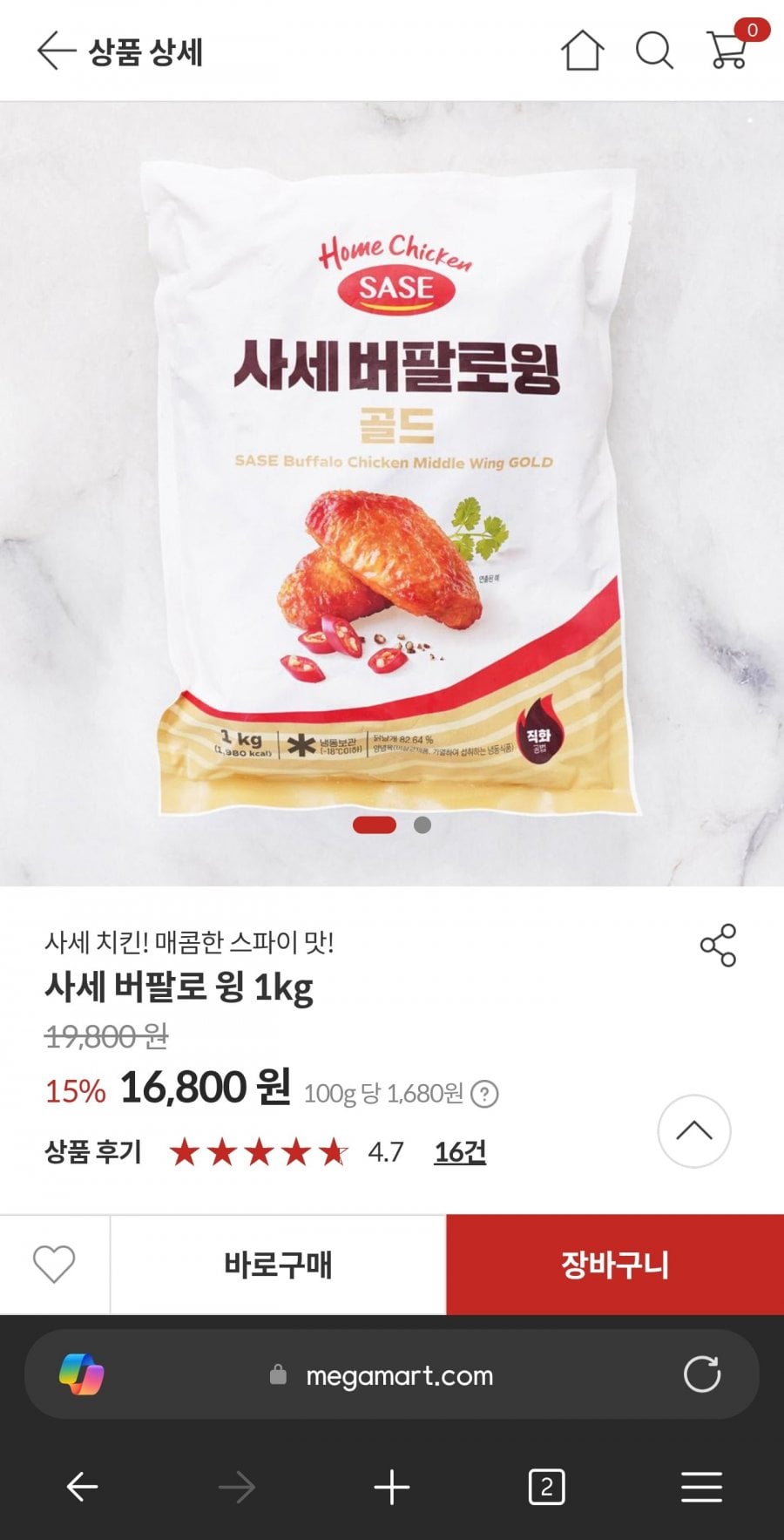View the 2 open tabs

click(546, 1487)
